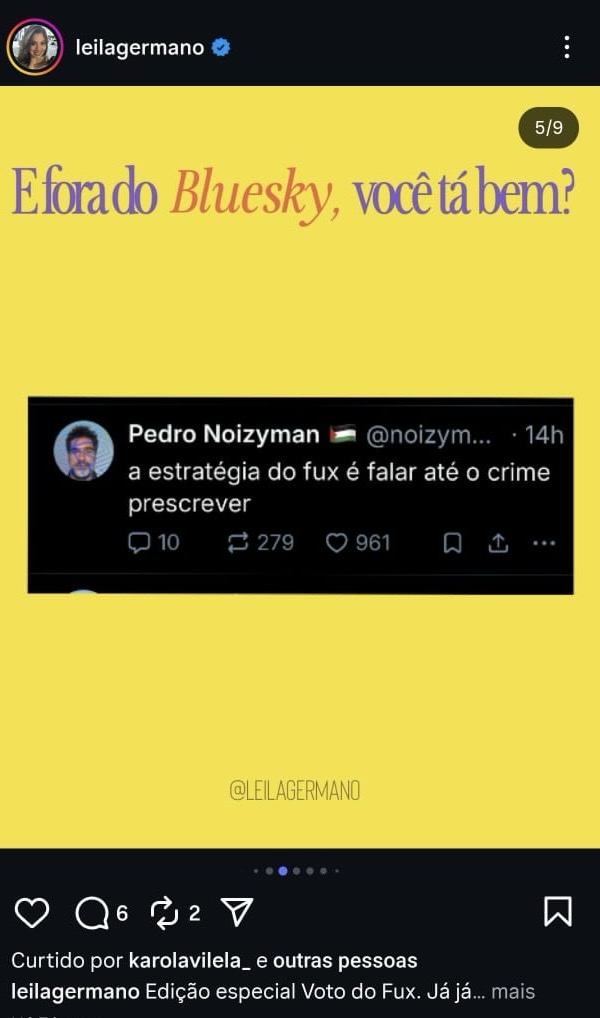The image size is (600, 1018).
Task: Open the comments on this post
Action: coord(94,912)
